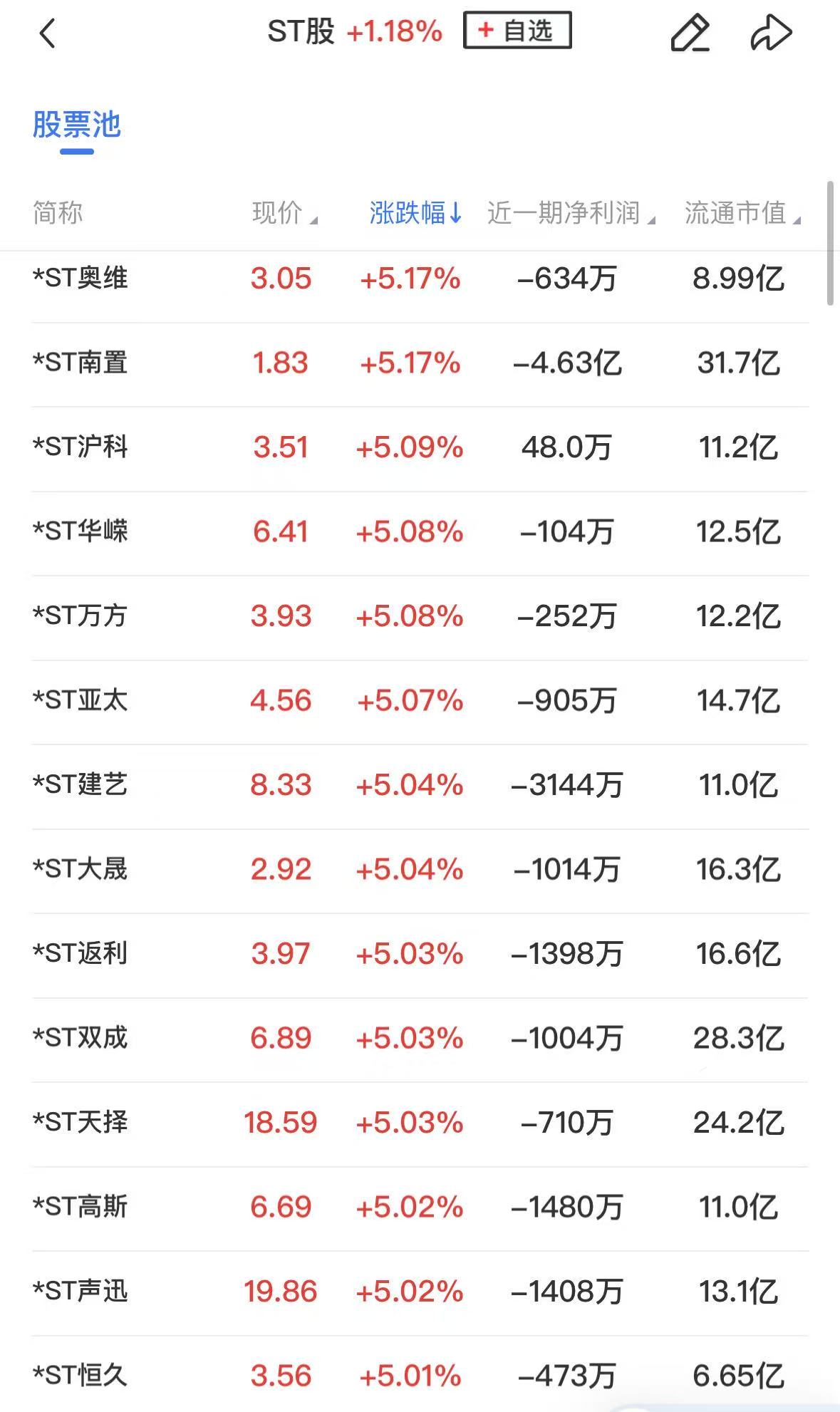This screenshot has width=840, height=1412.
Task: Open the *ST建艺 stock row
Action: tap(420, 786)
